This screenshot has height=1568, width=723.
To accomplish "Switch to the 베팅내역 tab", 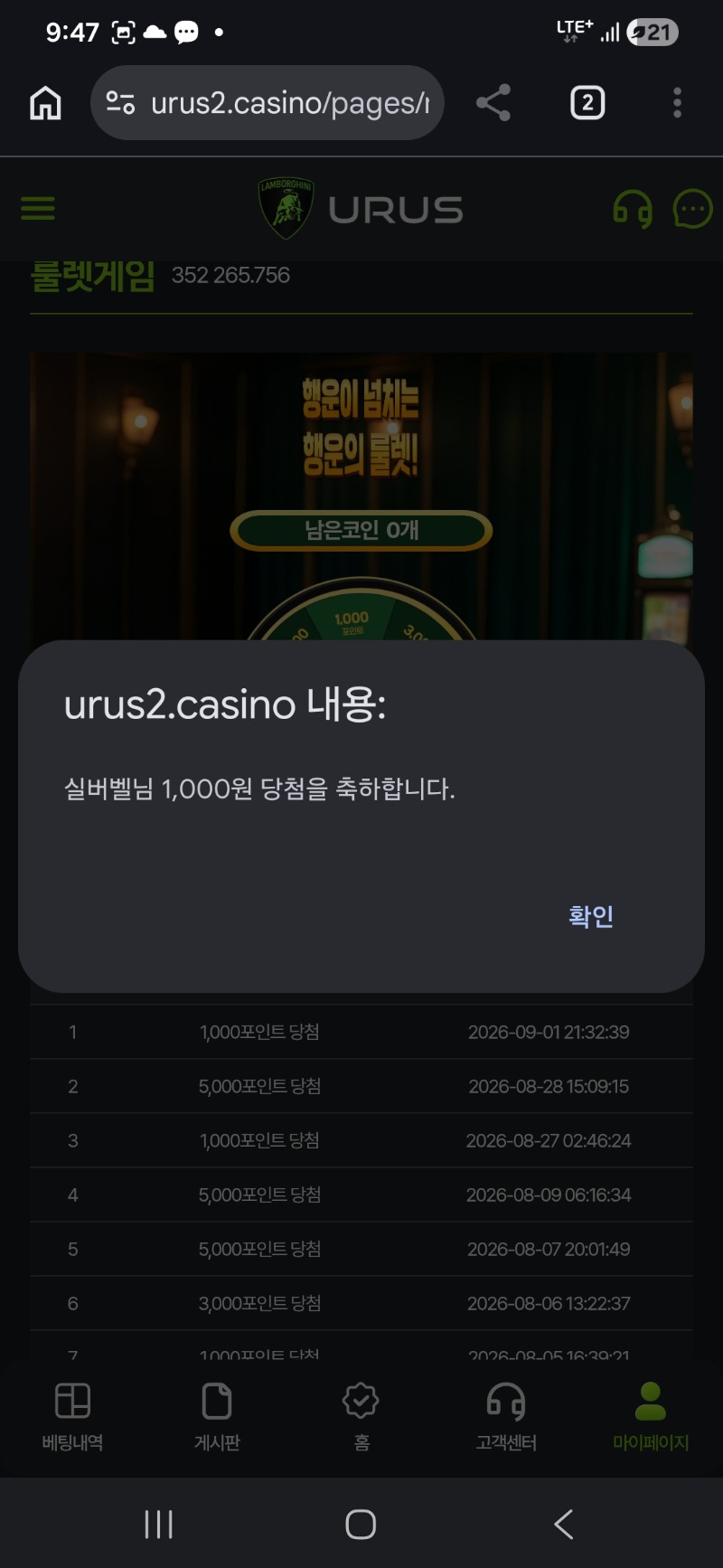I will 72,1417.
